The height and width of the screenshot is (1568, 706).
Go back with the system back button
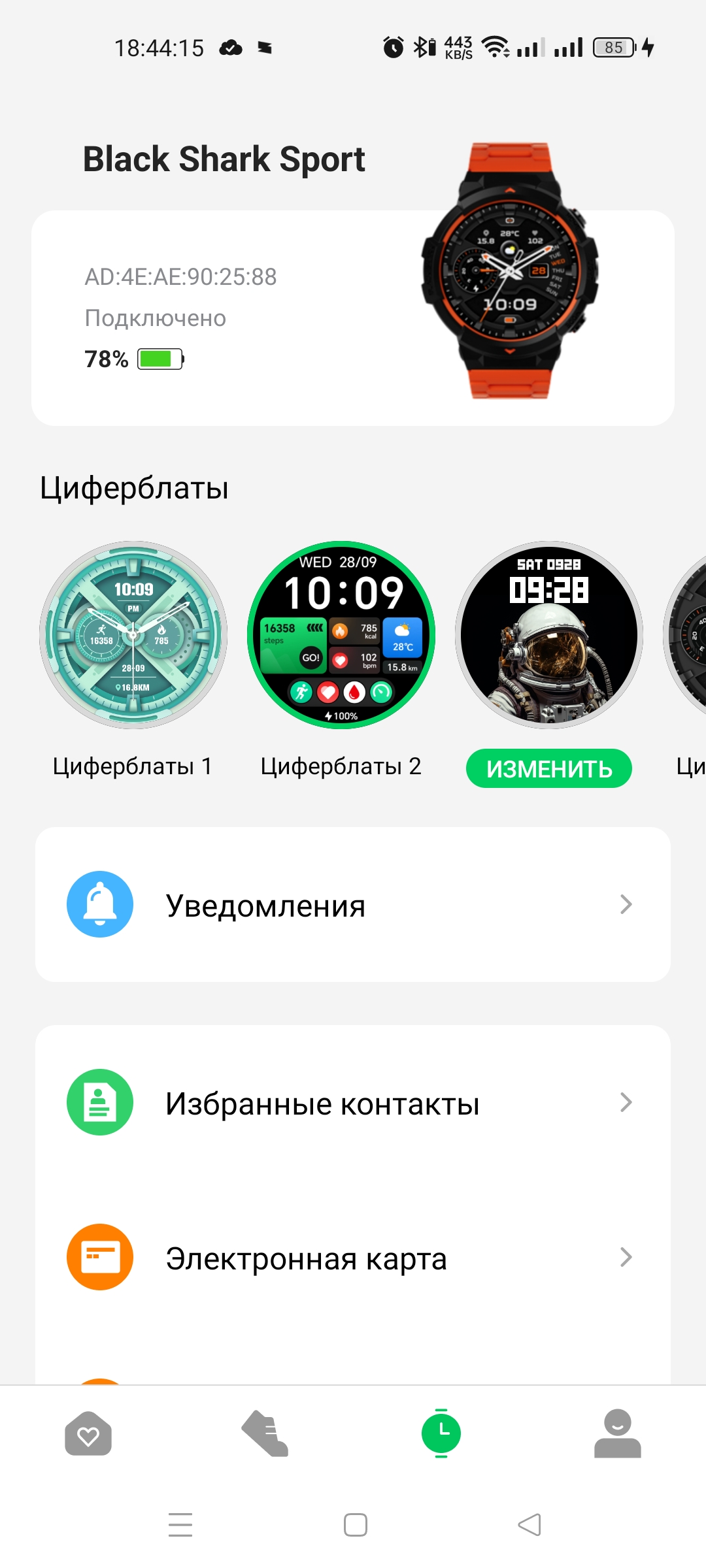point(529,1525)
